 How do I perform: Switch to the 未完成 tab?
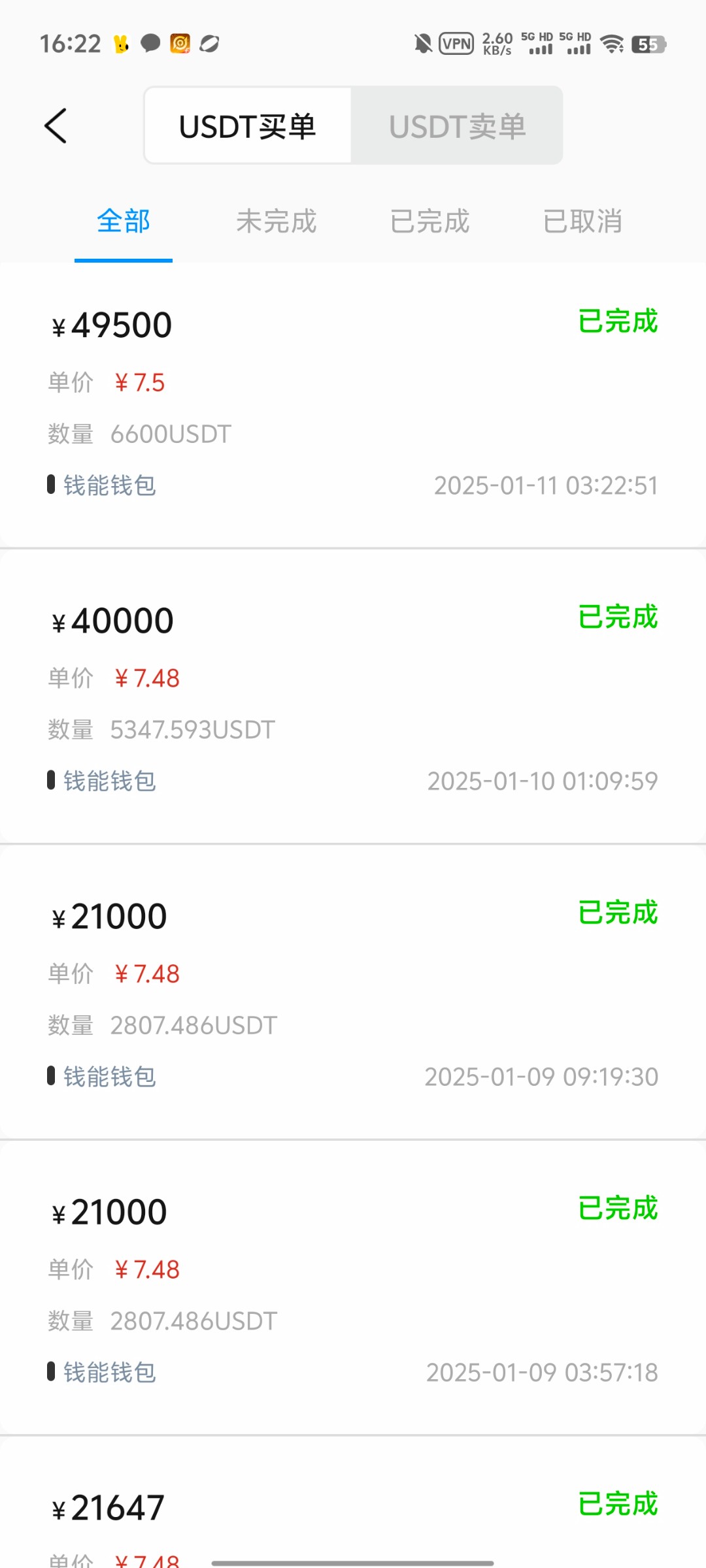277,221
